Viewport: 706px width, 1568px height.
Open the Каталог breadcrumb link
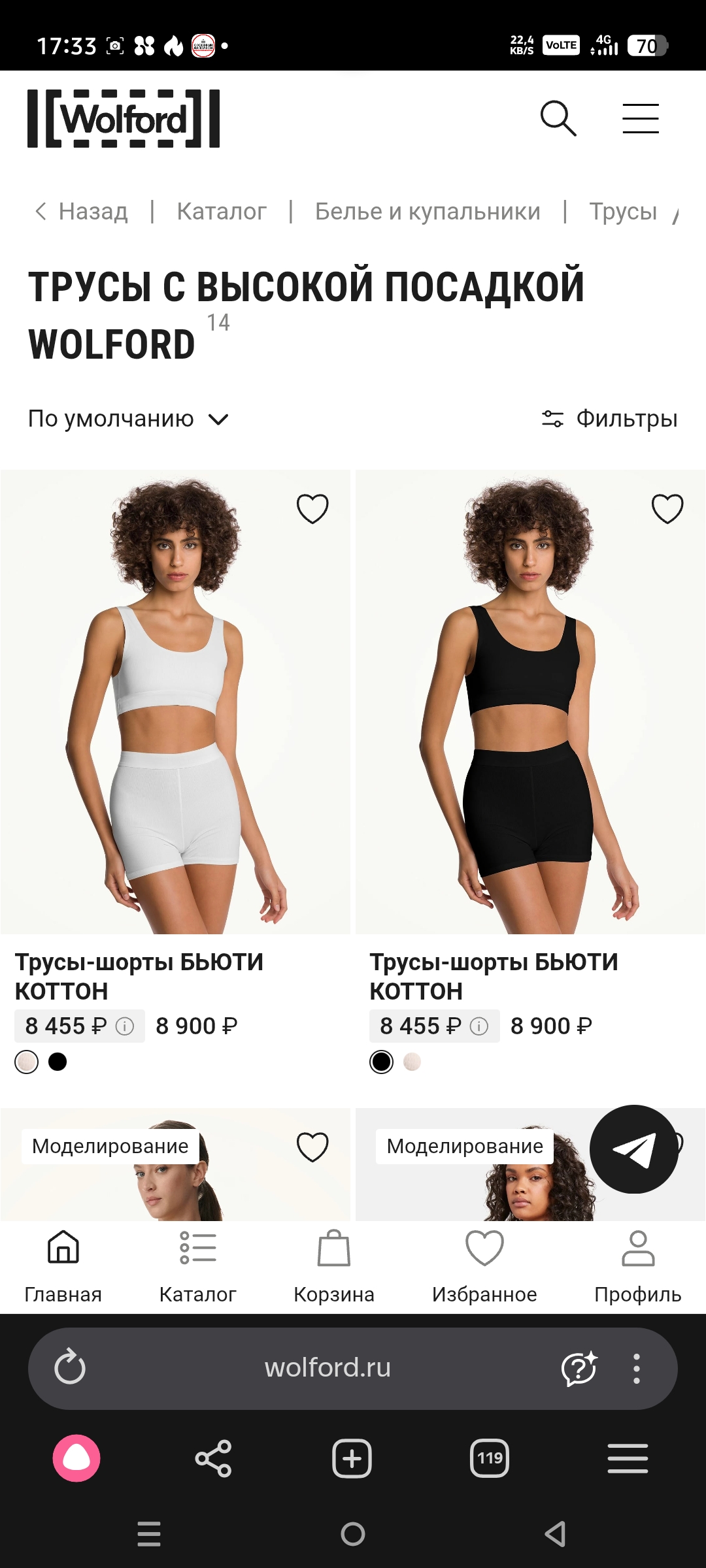[x=222, y=212]
